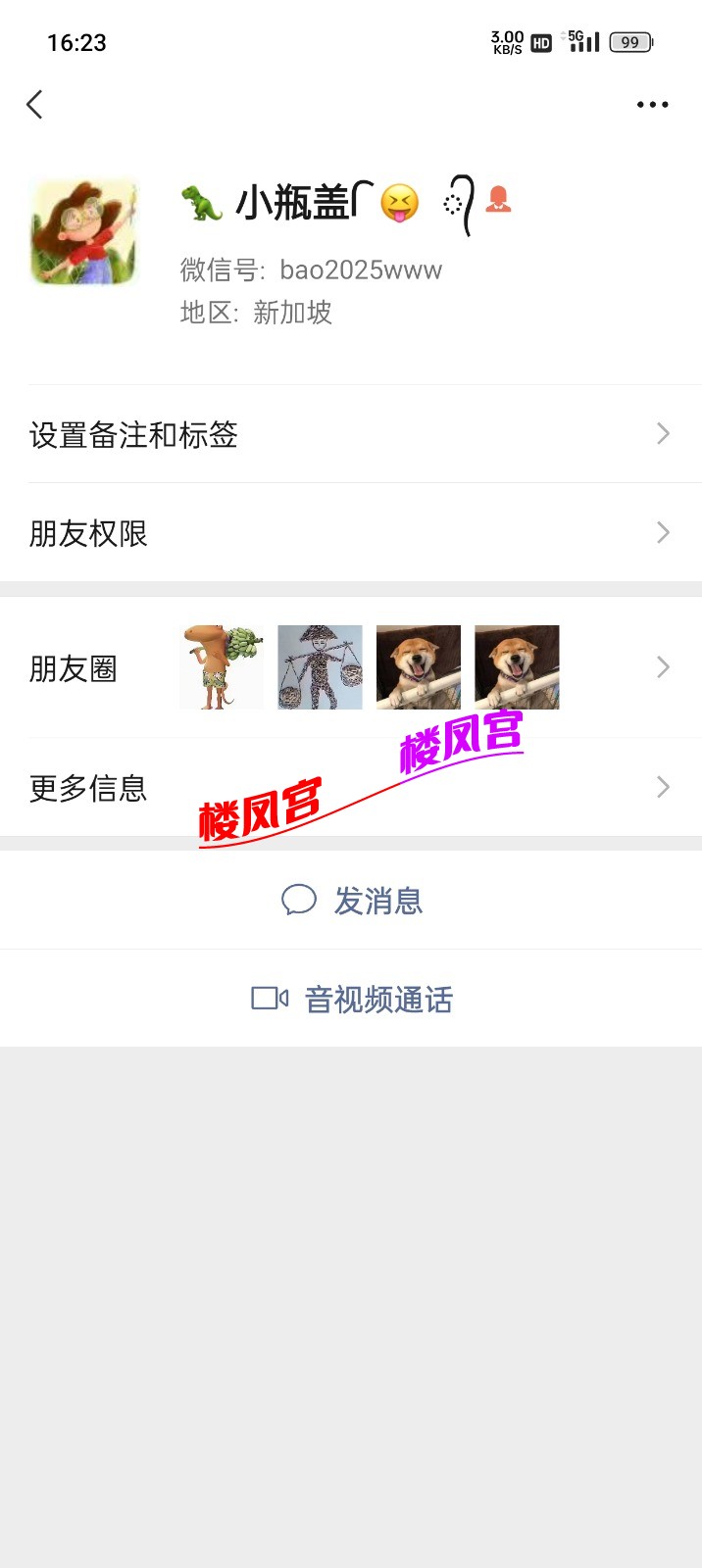Open 设置备注和标签 settings
Image resolution: width=702 pixels, height=1568 pixels.
[x=350, y=434]
